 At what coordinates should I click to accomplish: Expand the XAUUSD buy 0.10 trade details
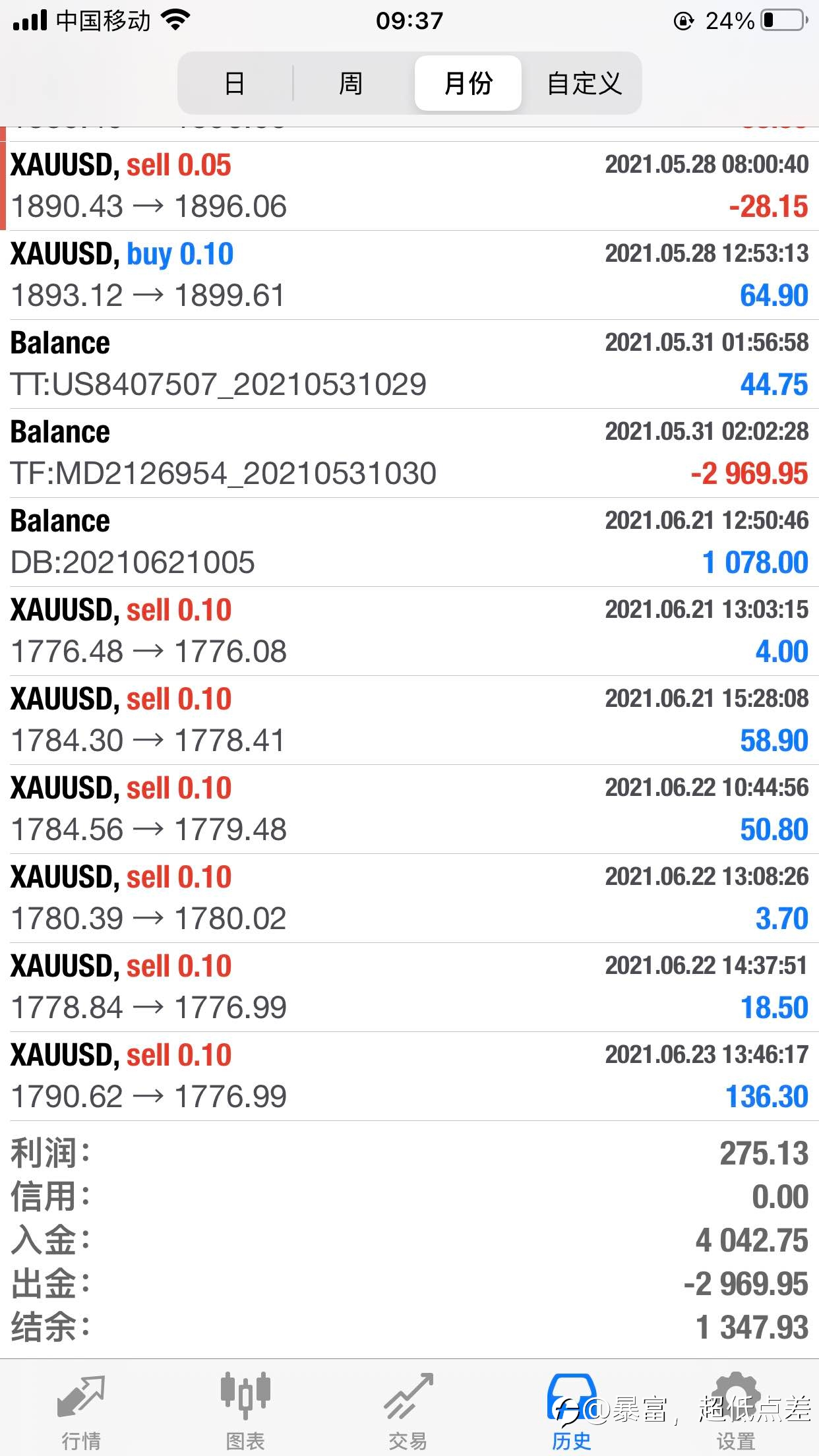409,275
